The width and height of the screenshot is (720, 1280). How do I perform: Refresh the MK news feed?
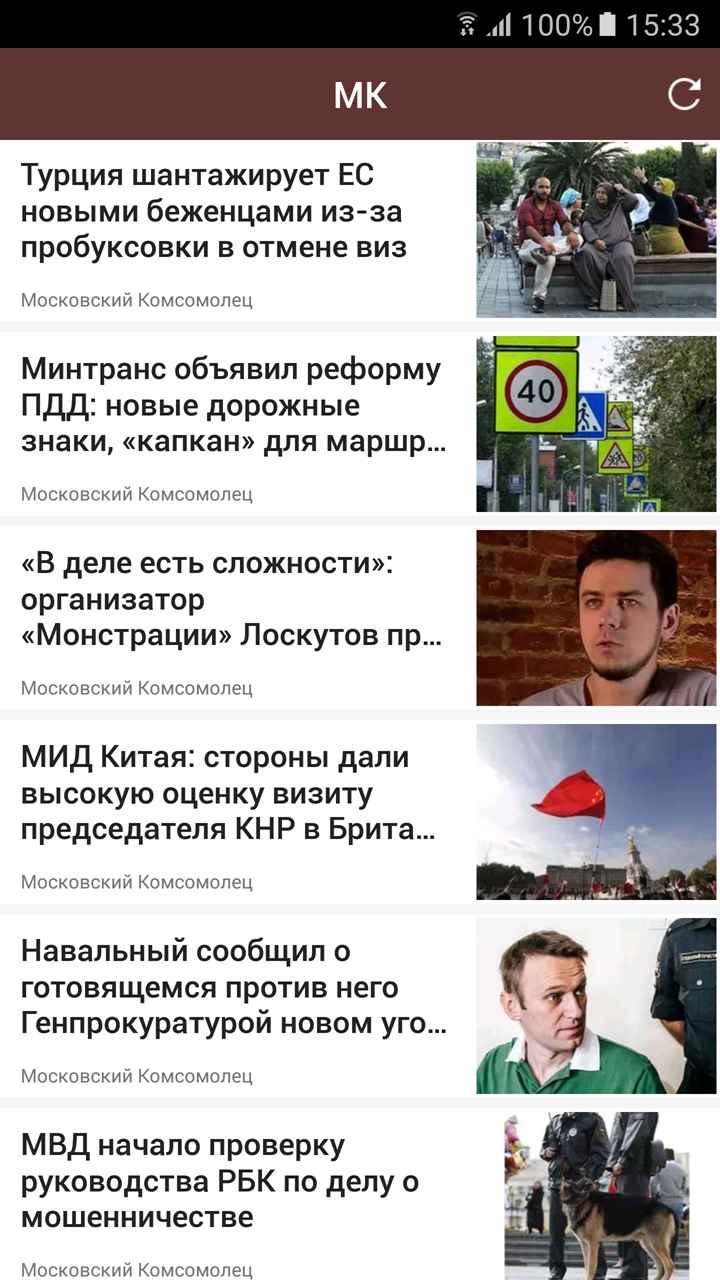coord(684,94)
